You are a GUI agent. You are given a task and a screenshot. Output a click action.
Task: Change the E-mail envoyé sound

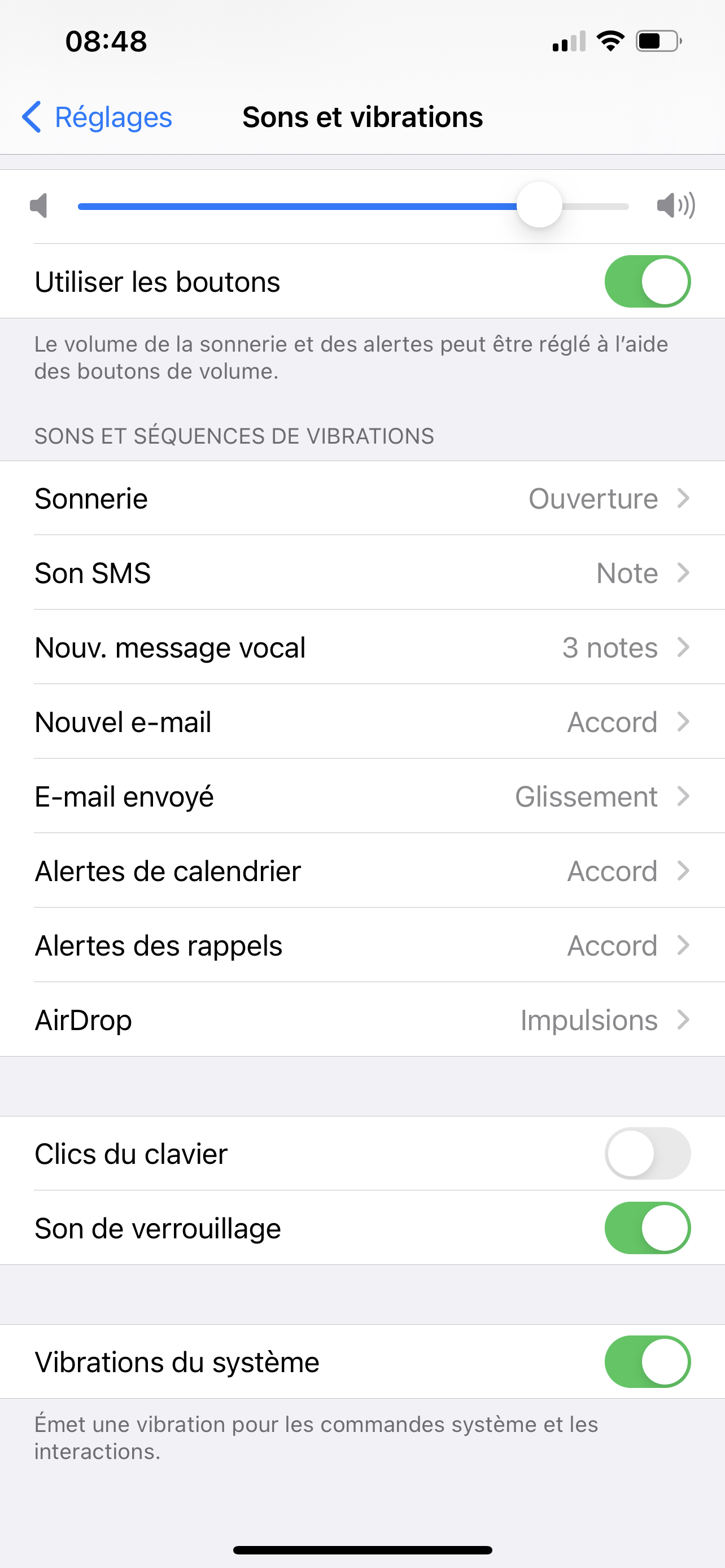click(x=362, y=796)
